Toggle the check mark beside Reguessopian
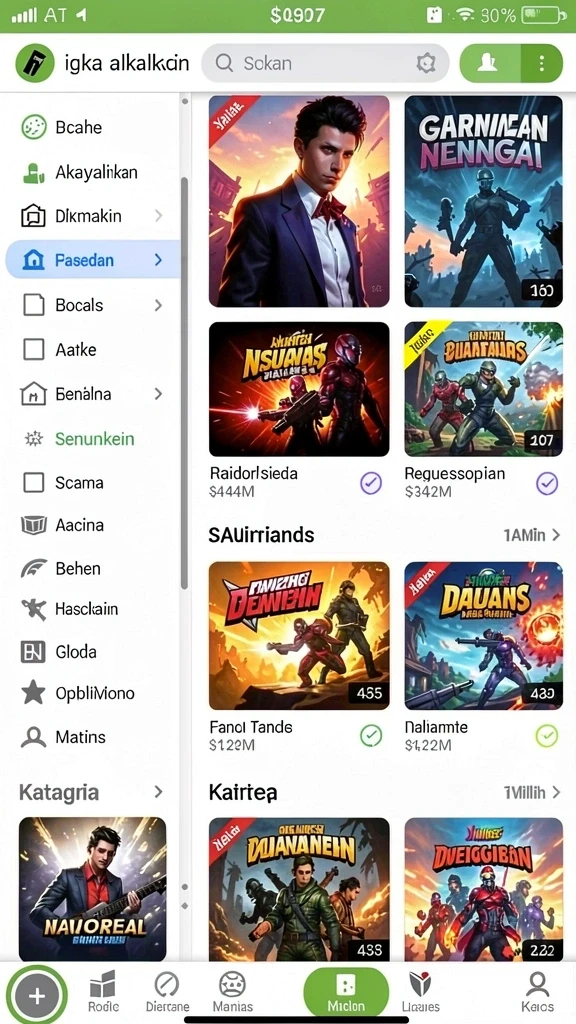This screenshot has height=1024, width=576. tap(547, 483)
